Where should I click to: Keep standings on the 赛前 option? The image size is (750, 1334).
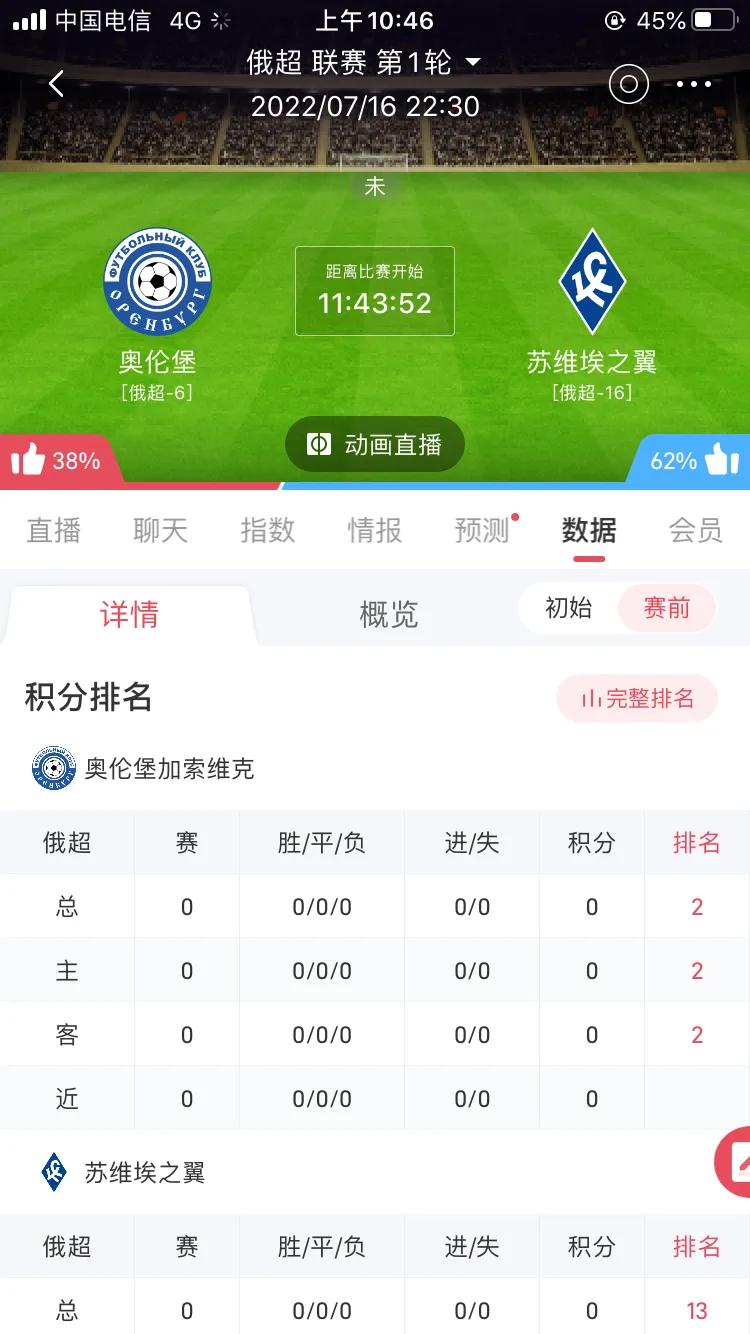[x=666, y=608]
